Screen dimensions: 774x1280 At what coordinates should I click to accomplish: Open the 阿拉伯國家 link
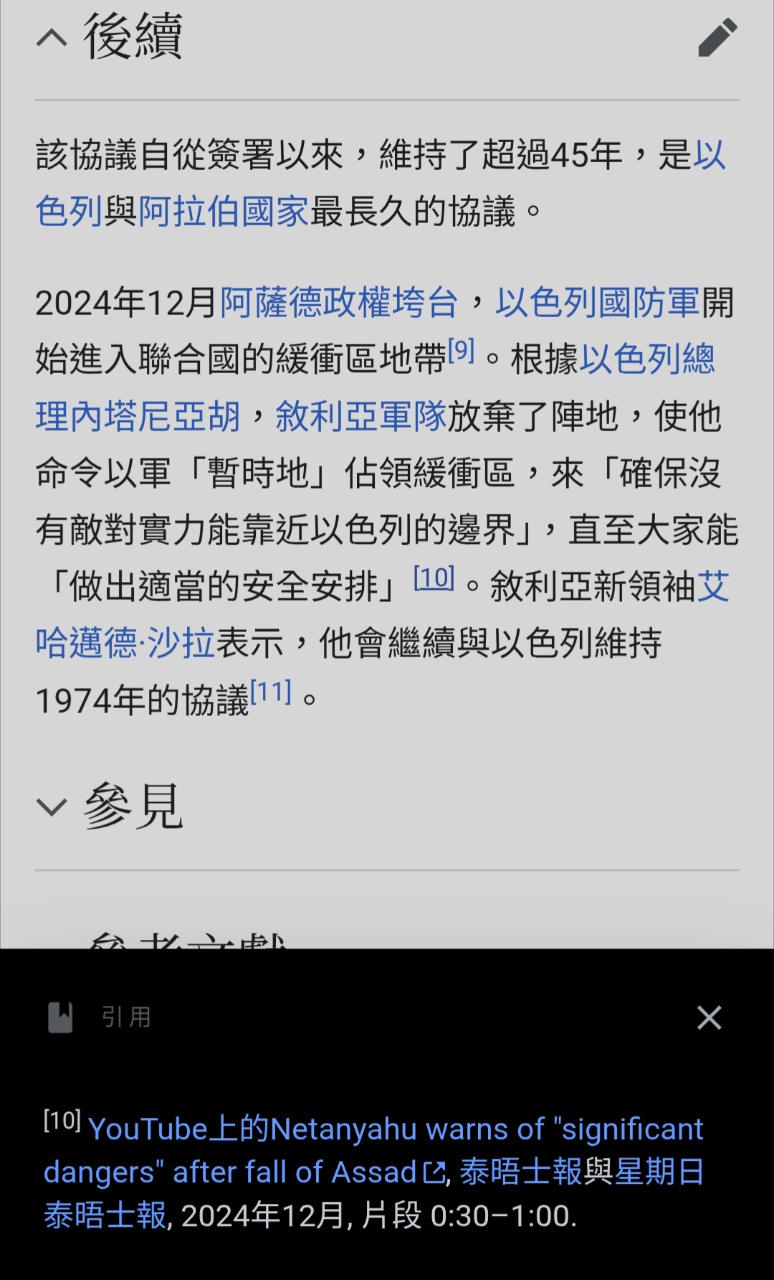click(x=223, y=212)
